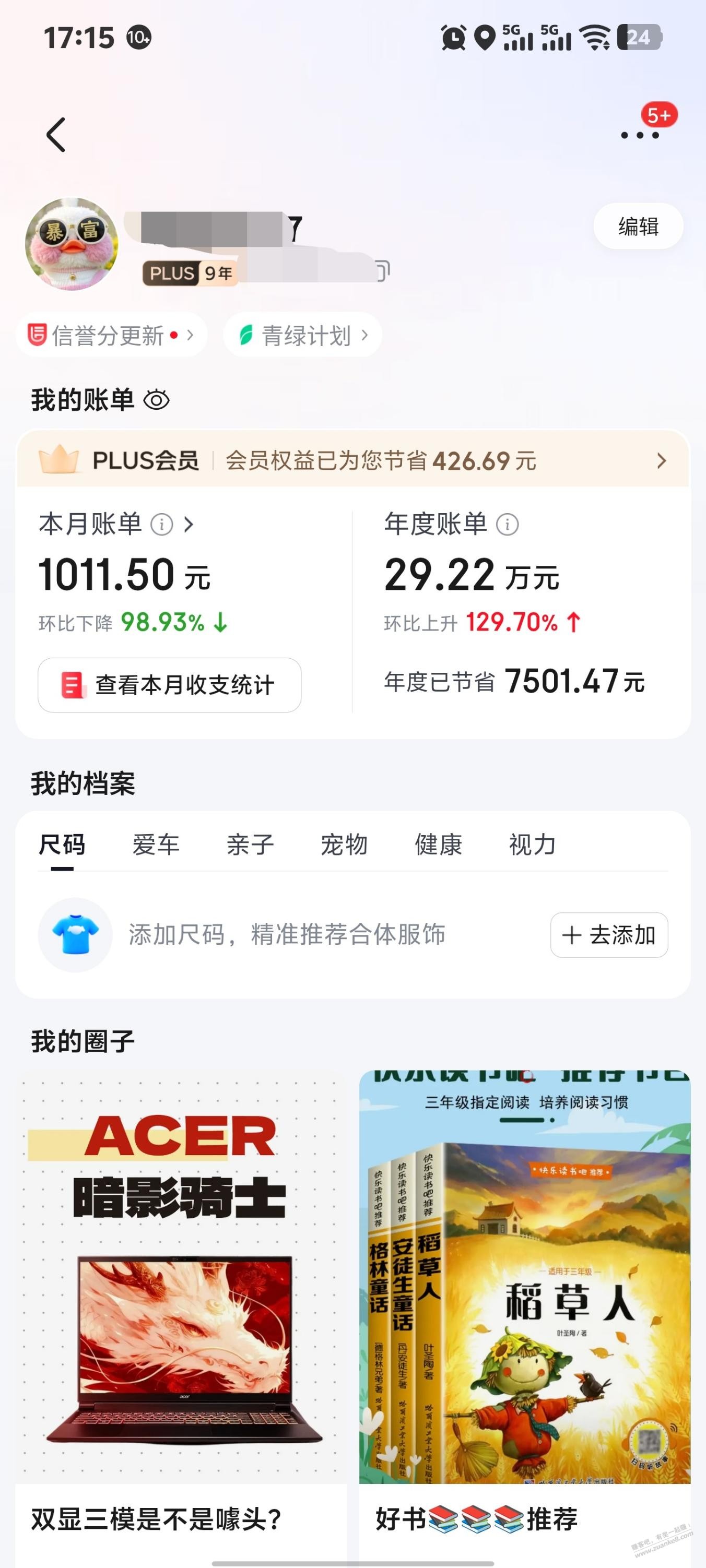This screenshot has height=1568, width=706.
Task: Switch to the 健康 tab
Action: 438,845
